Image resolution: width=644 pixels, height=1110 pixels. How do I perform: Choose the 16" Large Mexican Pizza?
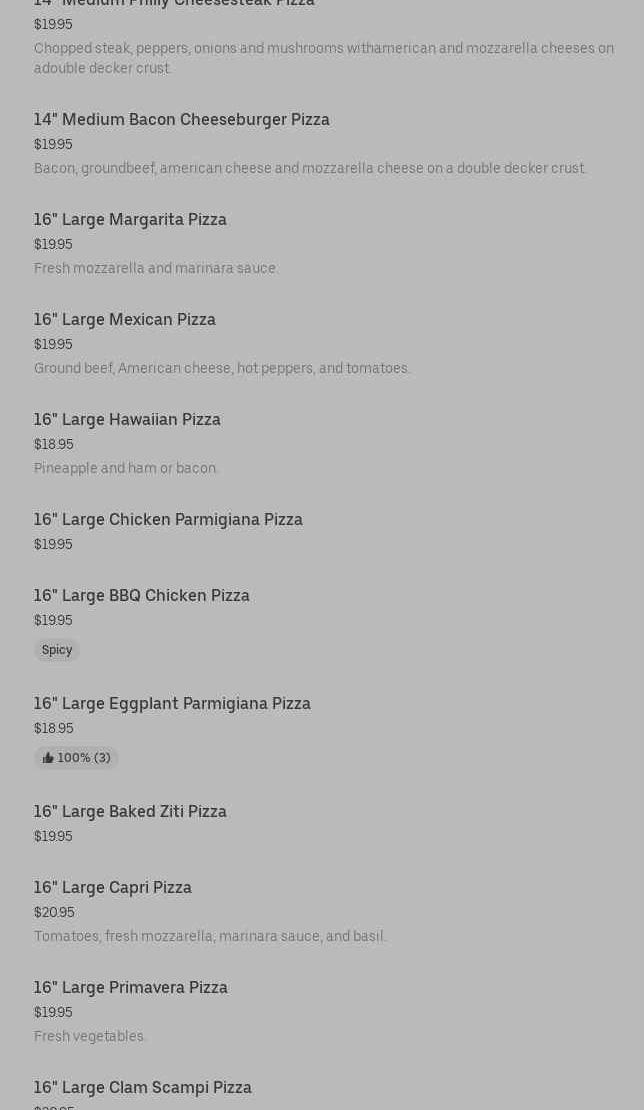[x=125, y=320]
